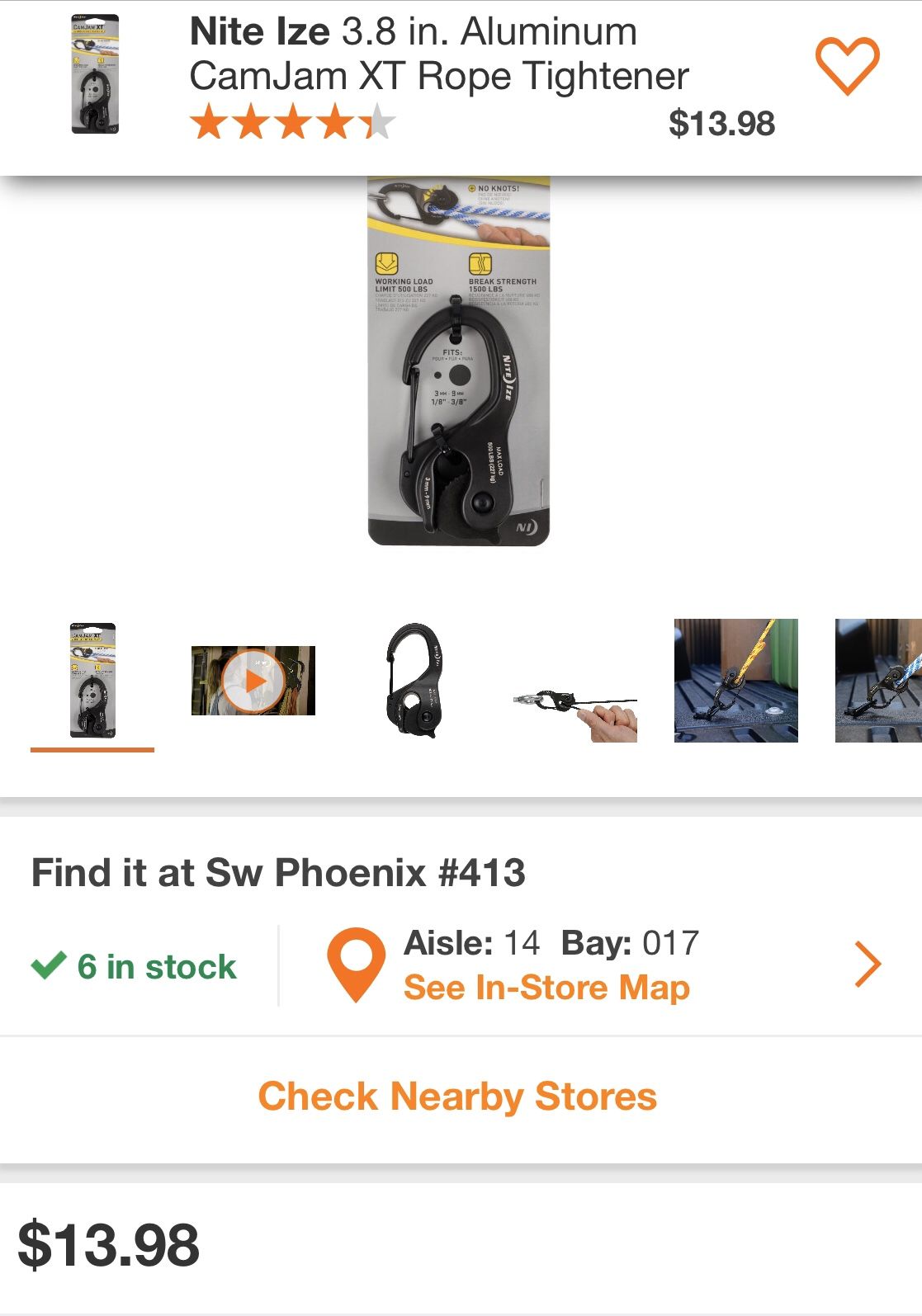
Task: Open the star rating reviews
Action: point(293,123)
